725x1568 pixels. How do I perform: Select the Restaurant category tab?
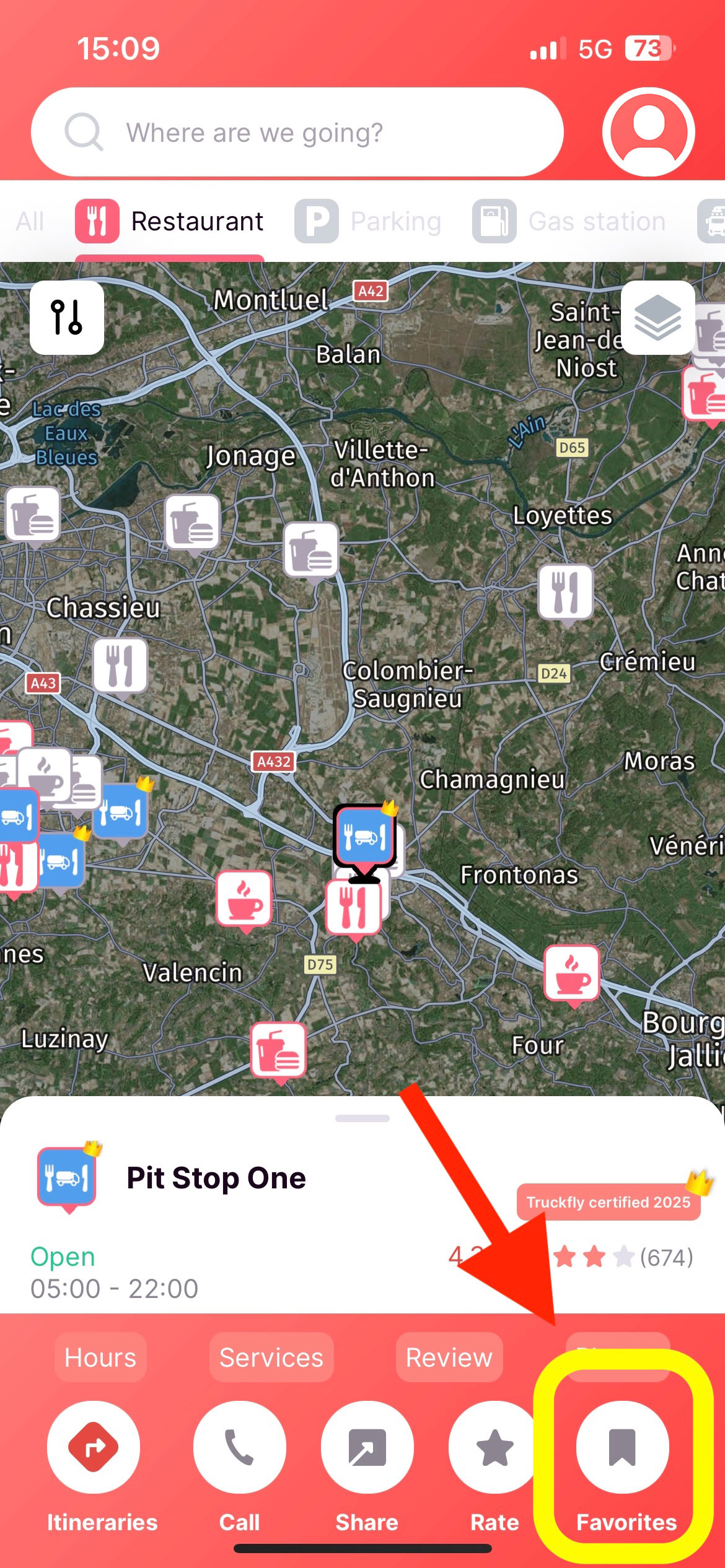[170, 221]
